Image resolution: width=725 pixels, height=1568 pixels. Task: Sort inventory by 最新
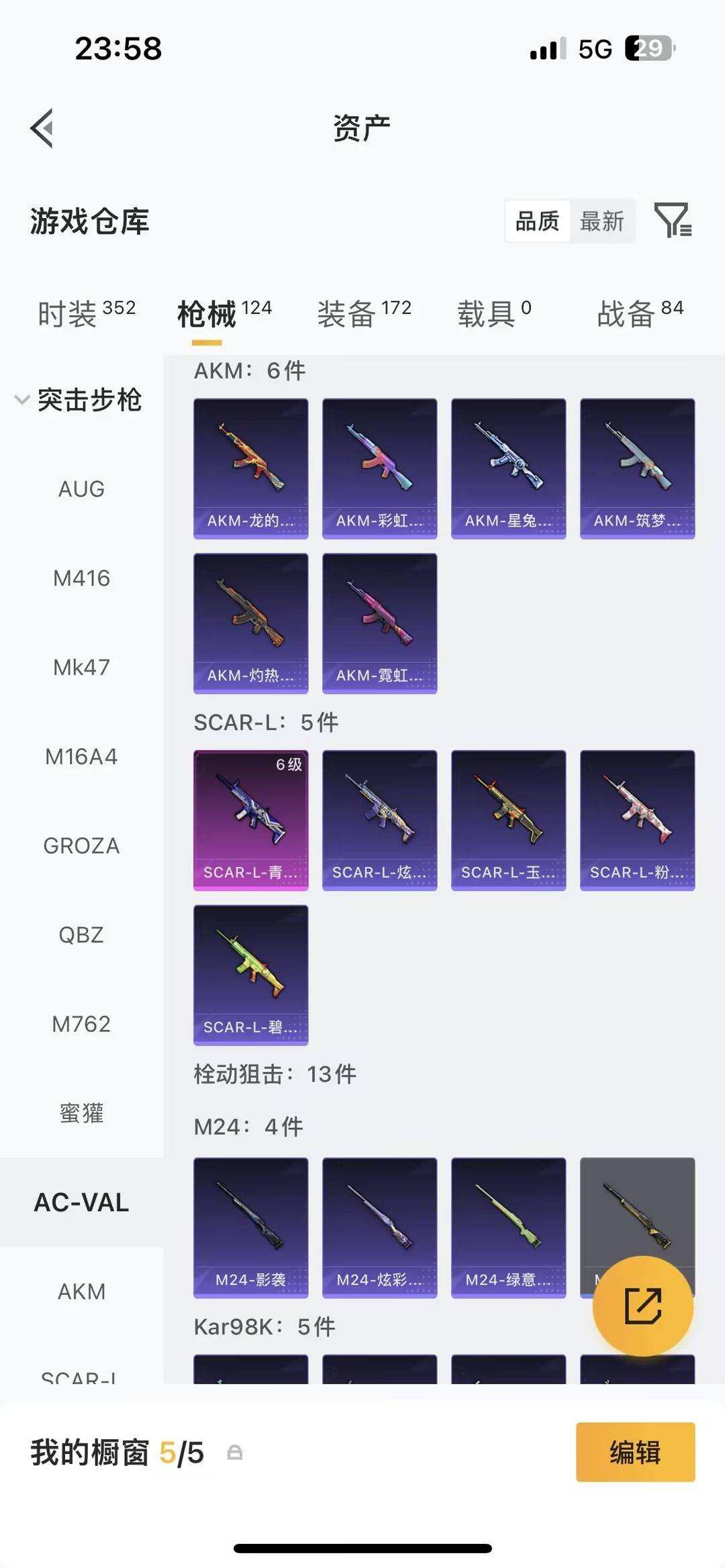click(601, 221)
